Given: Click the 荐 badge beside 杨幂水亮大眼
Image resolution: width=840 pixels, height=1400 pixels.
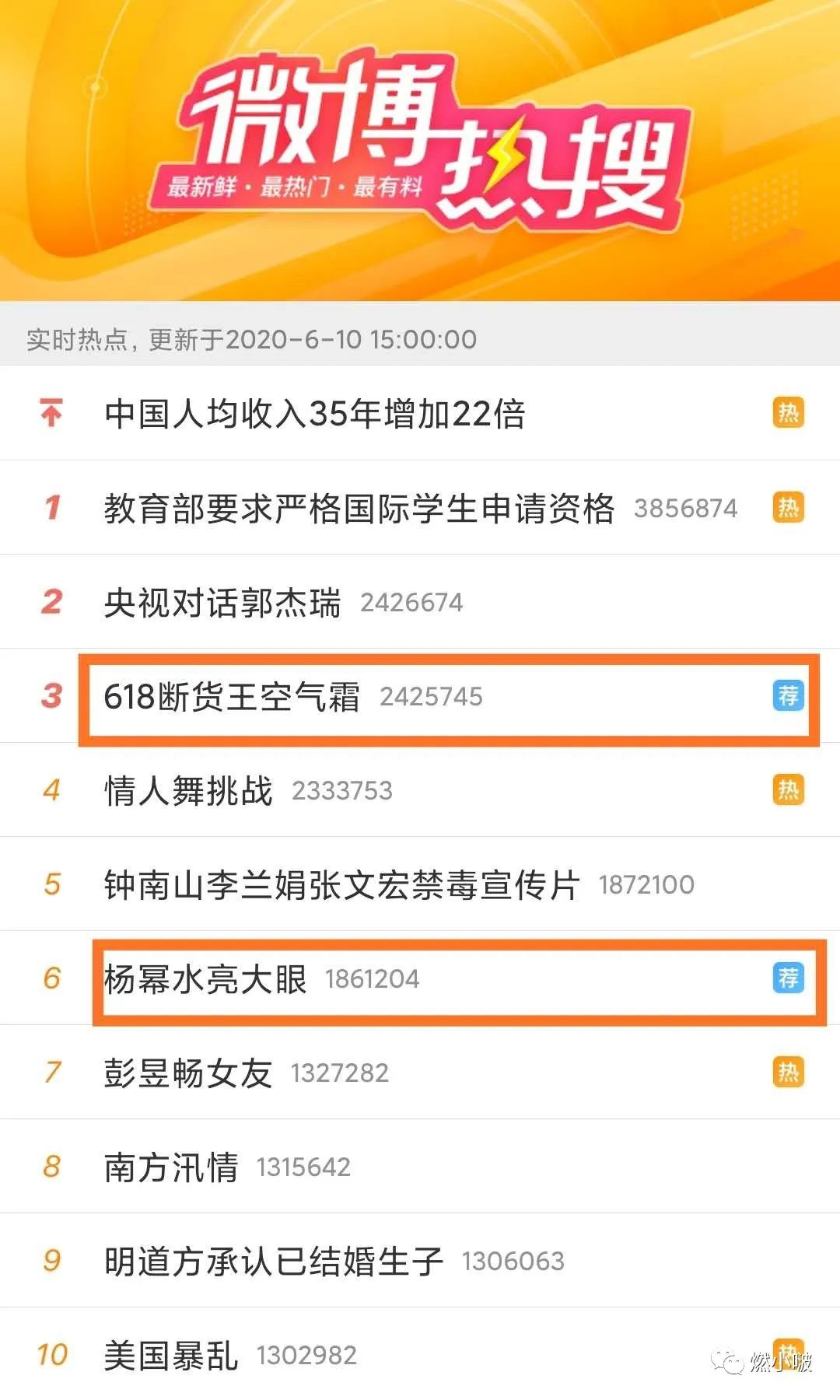Looking at the screenshot, I should pyautogui.click(x=788, y=978).
